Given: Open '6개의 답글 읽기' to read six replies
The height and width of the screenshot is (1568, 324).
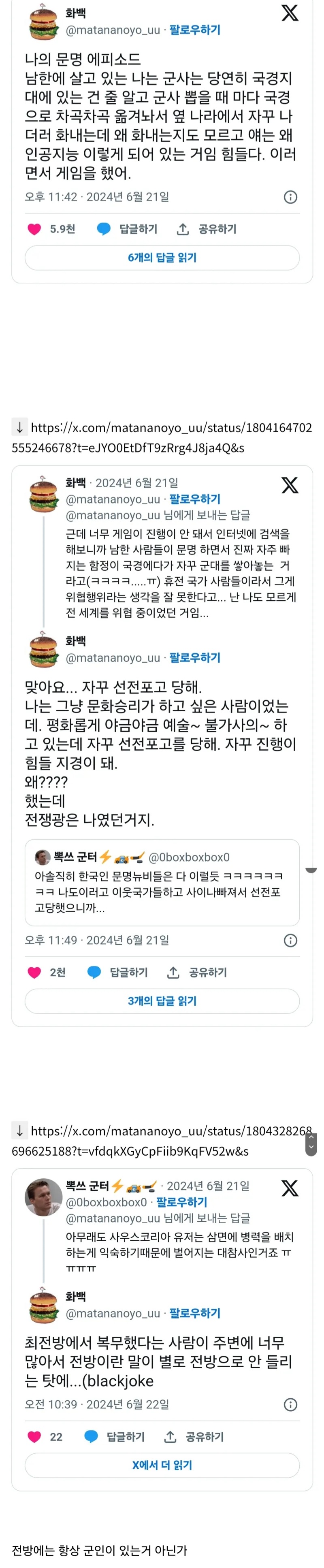Looking at the screenshot, I should pyautogui.click(x=162, y=258).
